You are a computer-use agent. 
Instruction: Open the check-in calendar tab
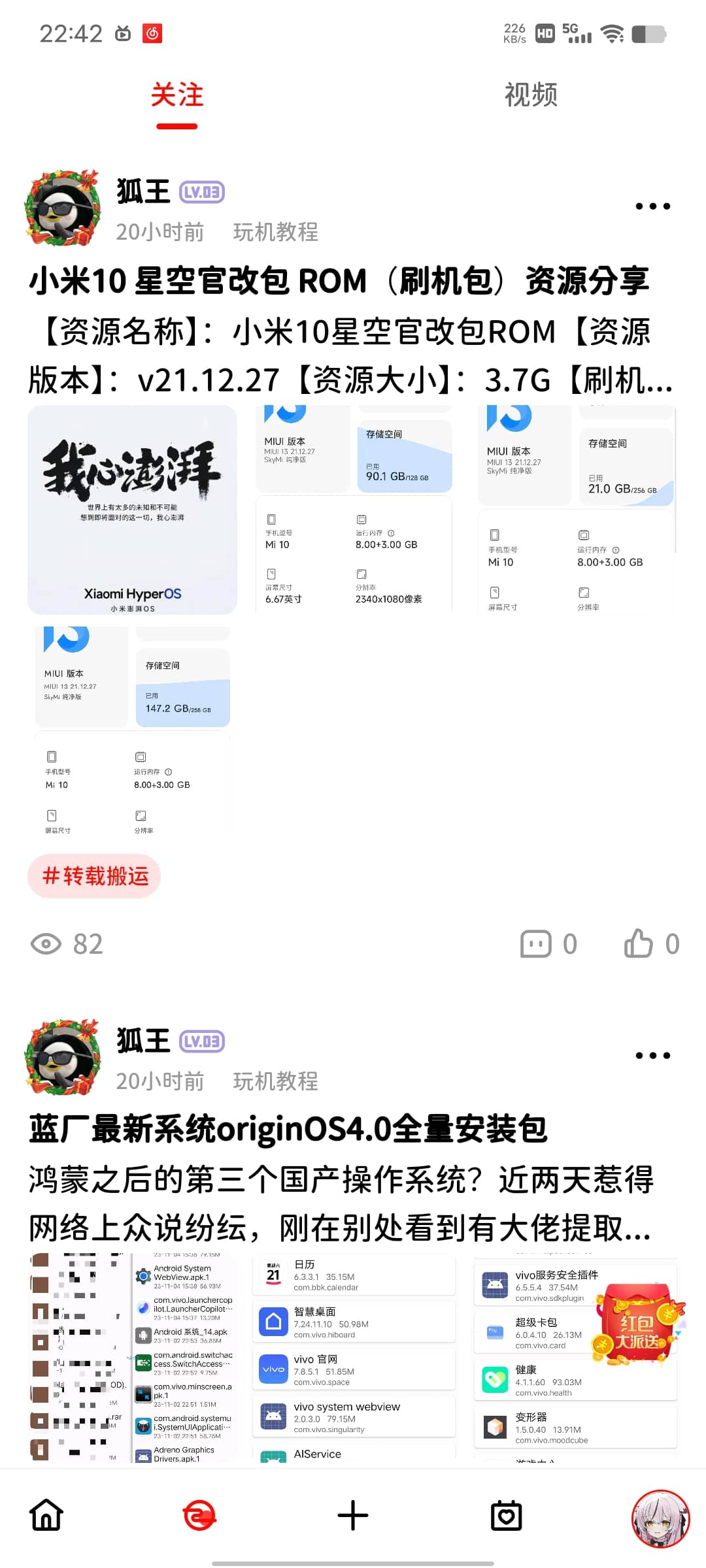coord(507,1515)
